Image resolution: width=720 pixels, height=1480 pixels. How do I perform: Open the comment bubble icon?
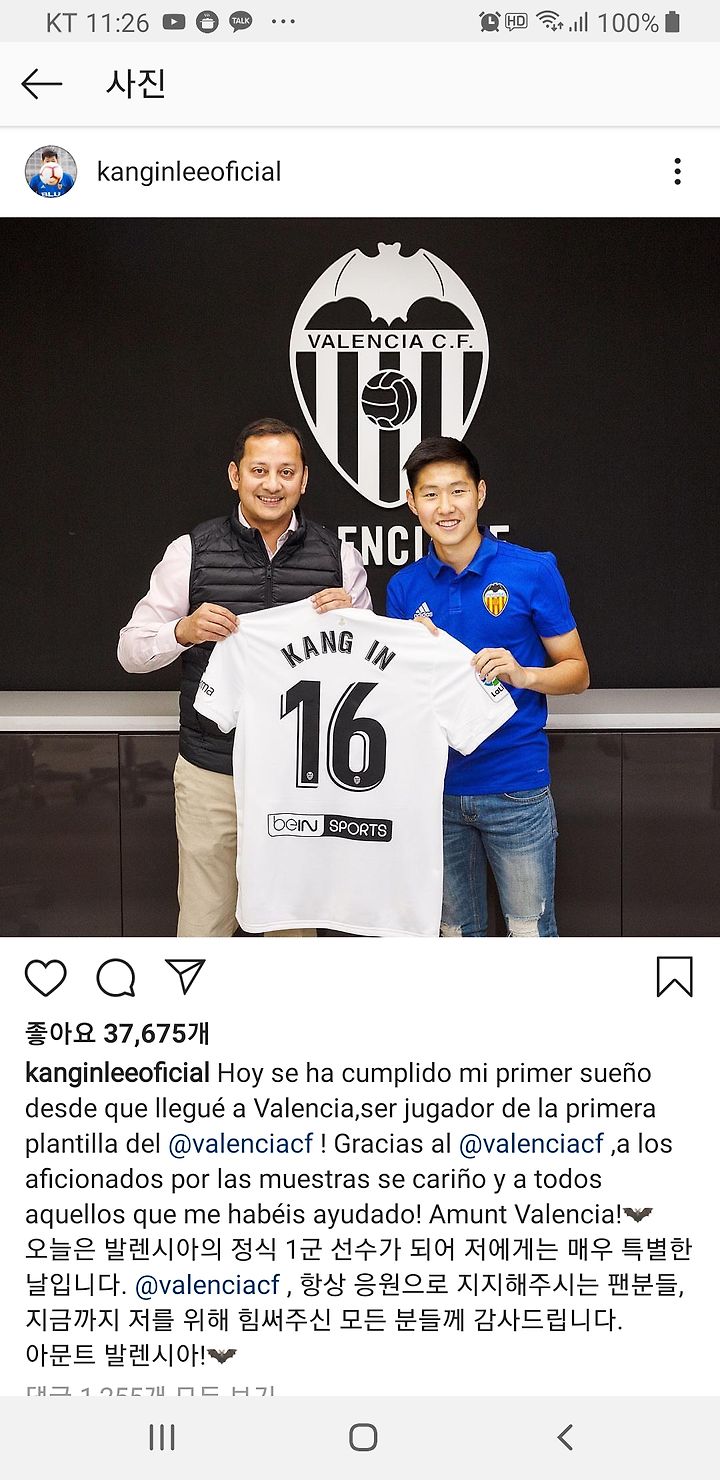click(116, 977)
